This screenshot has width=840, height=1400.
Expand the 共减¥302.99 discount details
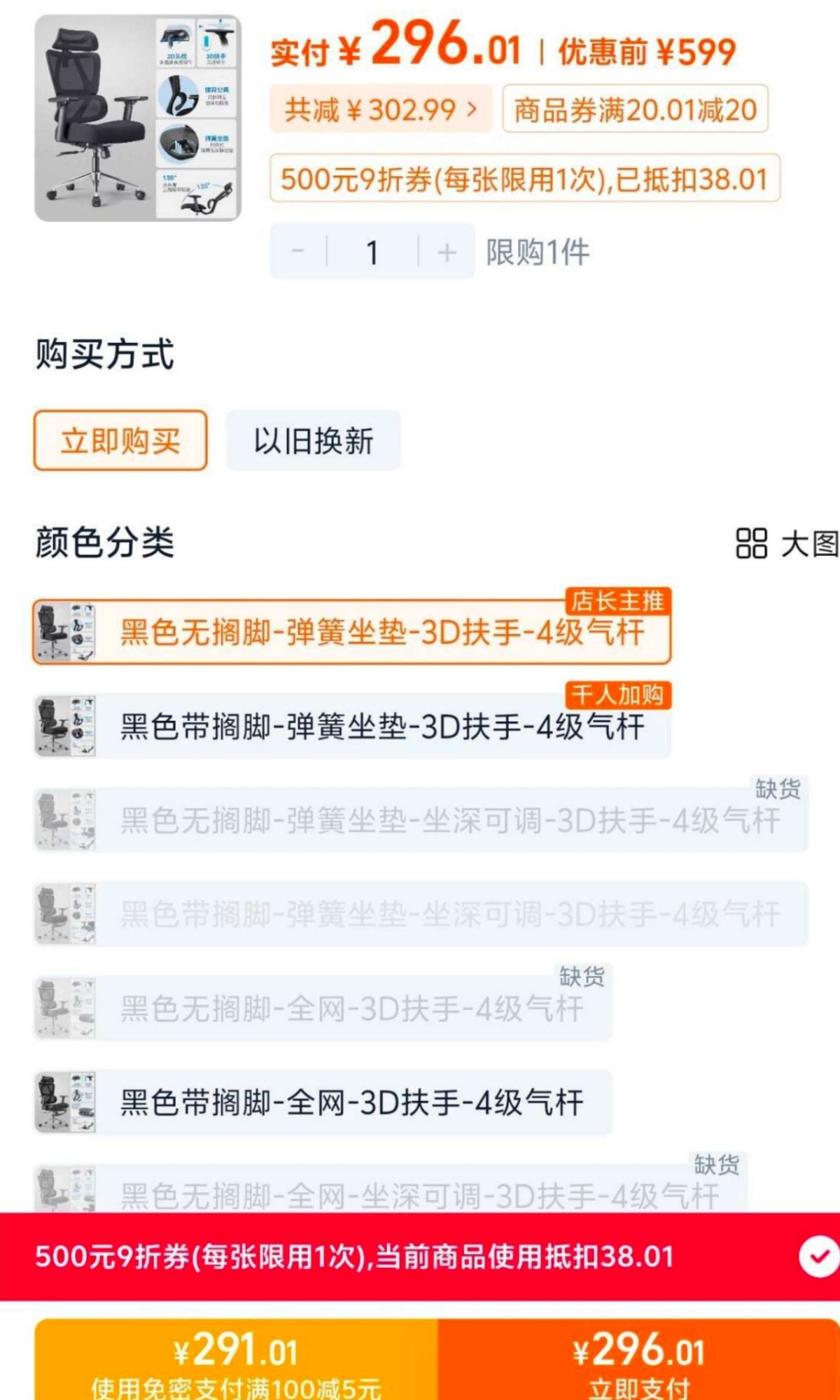[x=381, y=109]
